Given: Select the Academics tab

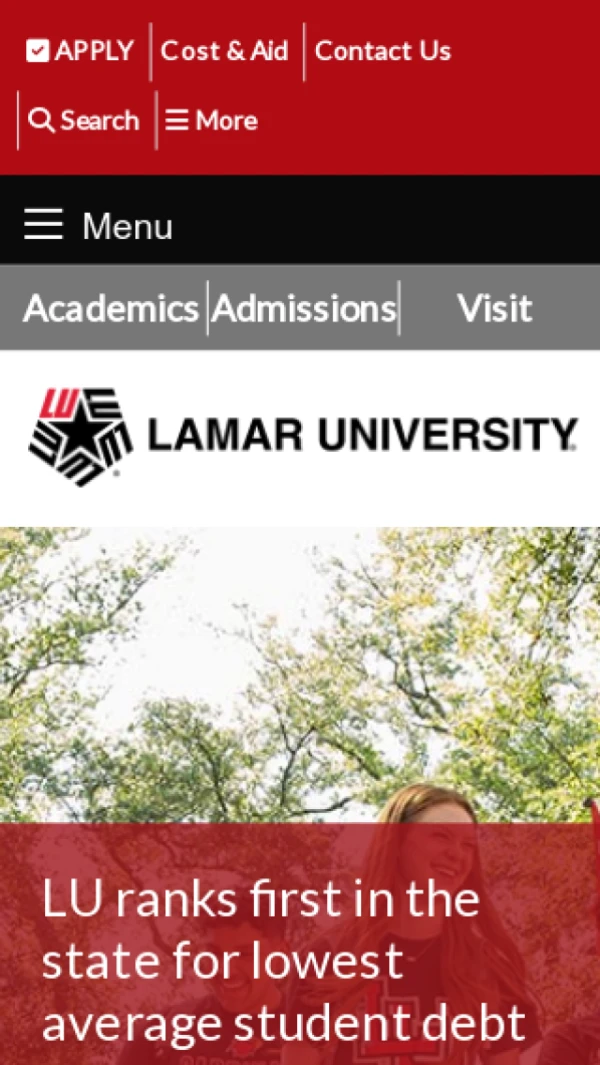Looking at the screenshot, I should pos(110,308).
